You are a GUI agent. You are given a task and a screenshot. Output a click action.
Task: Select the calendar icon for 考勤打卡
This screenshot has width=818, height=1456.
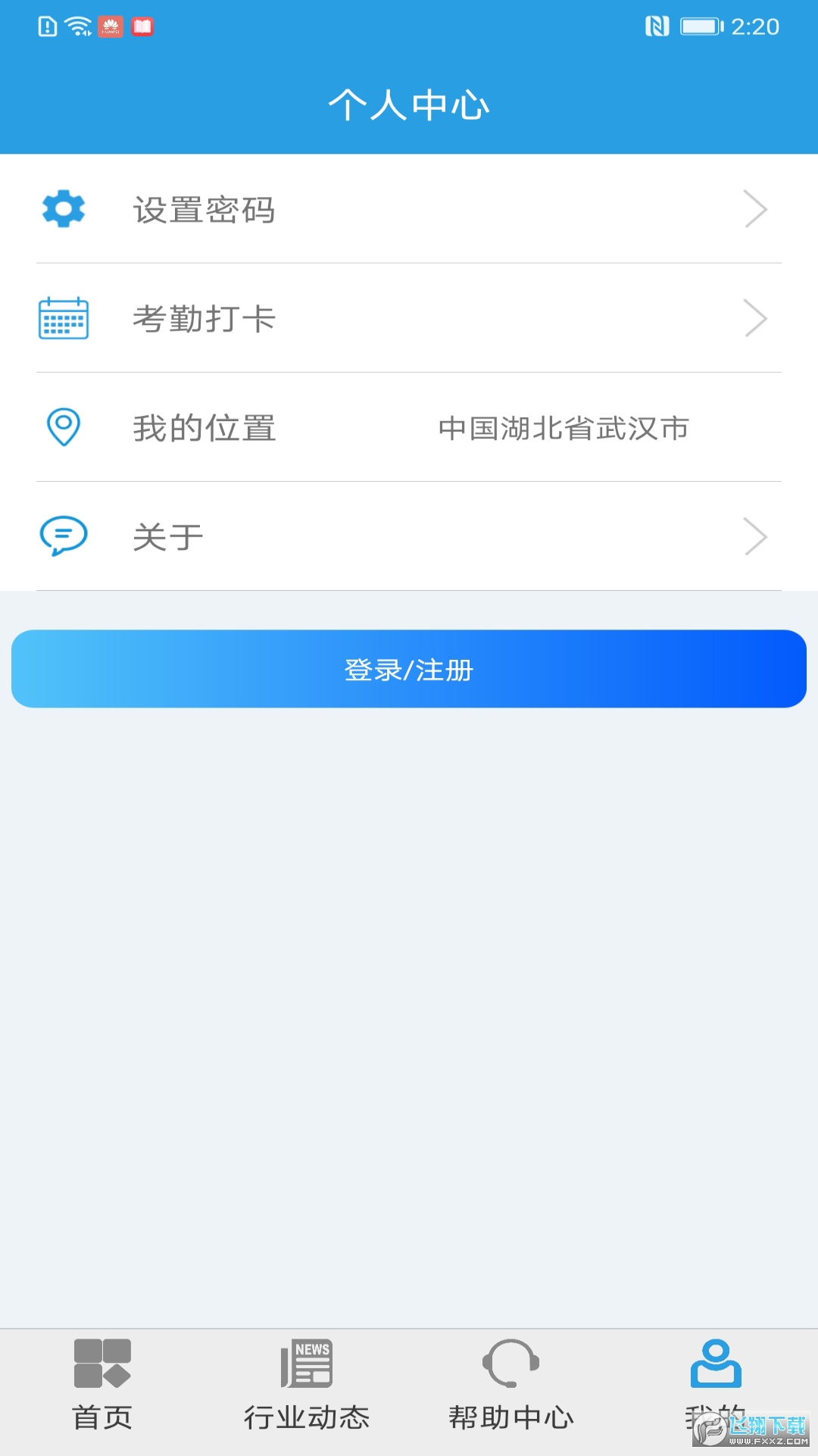click(x=64, y=319)
